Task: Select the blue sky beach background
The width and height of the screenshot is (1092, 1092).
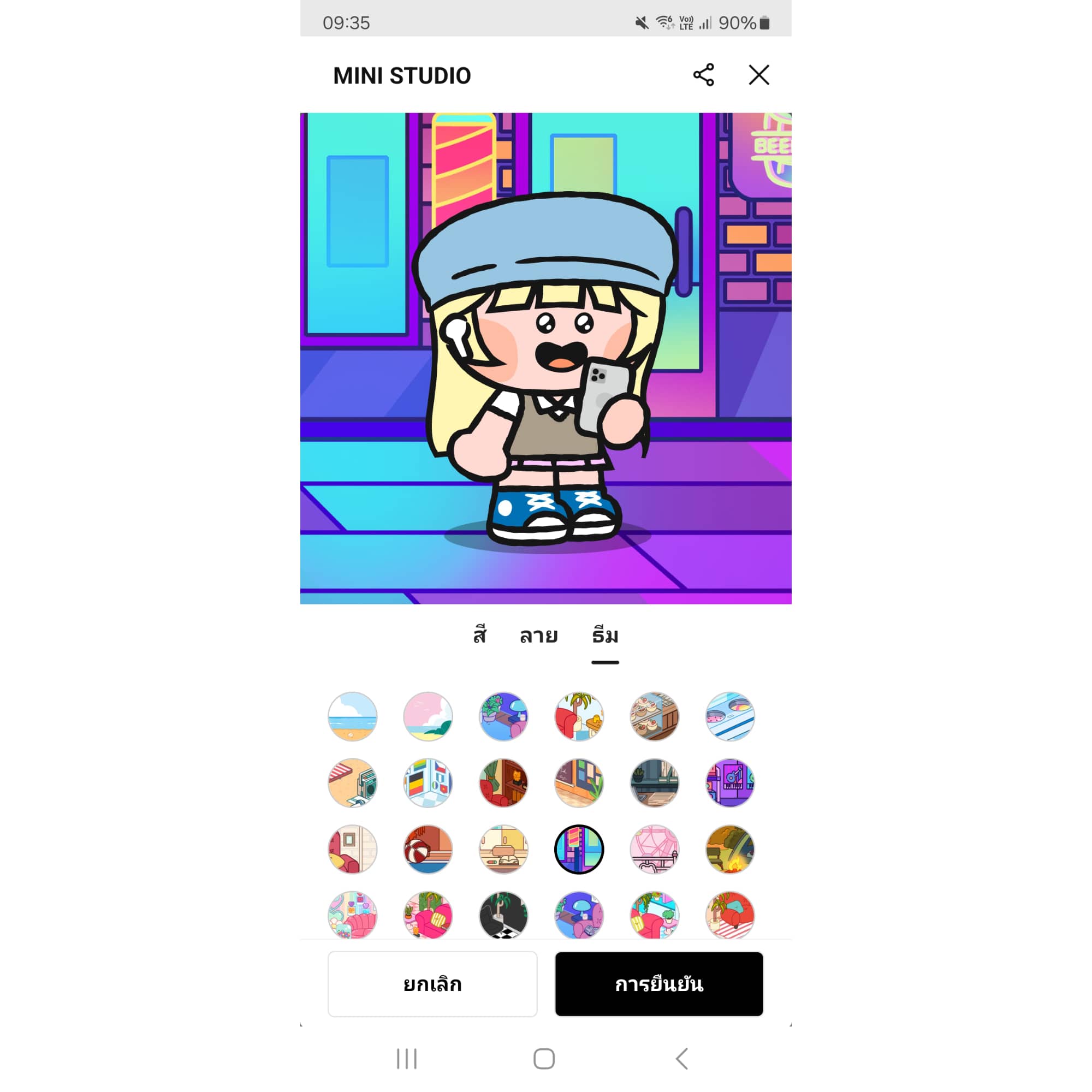Action: tap(353, 717)
